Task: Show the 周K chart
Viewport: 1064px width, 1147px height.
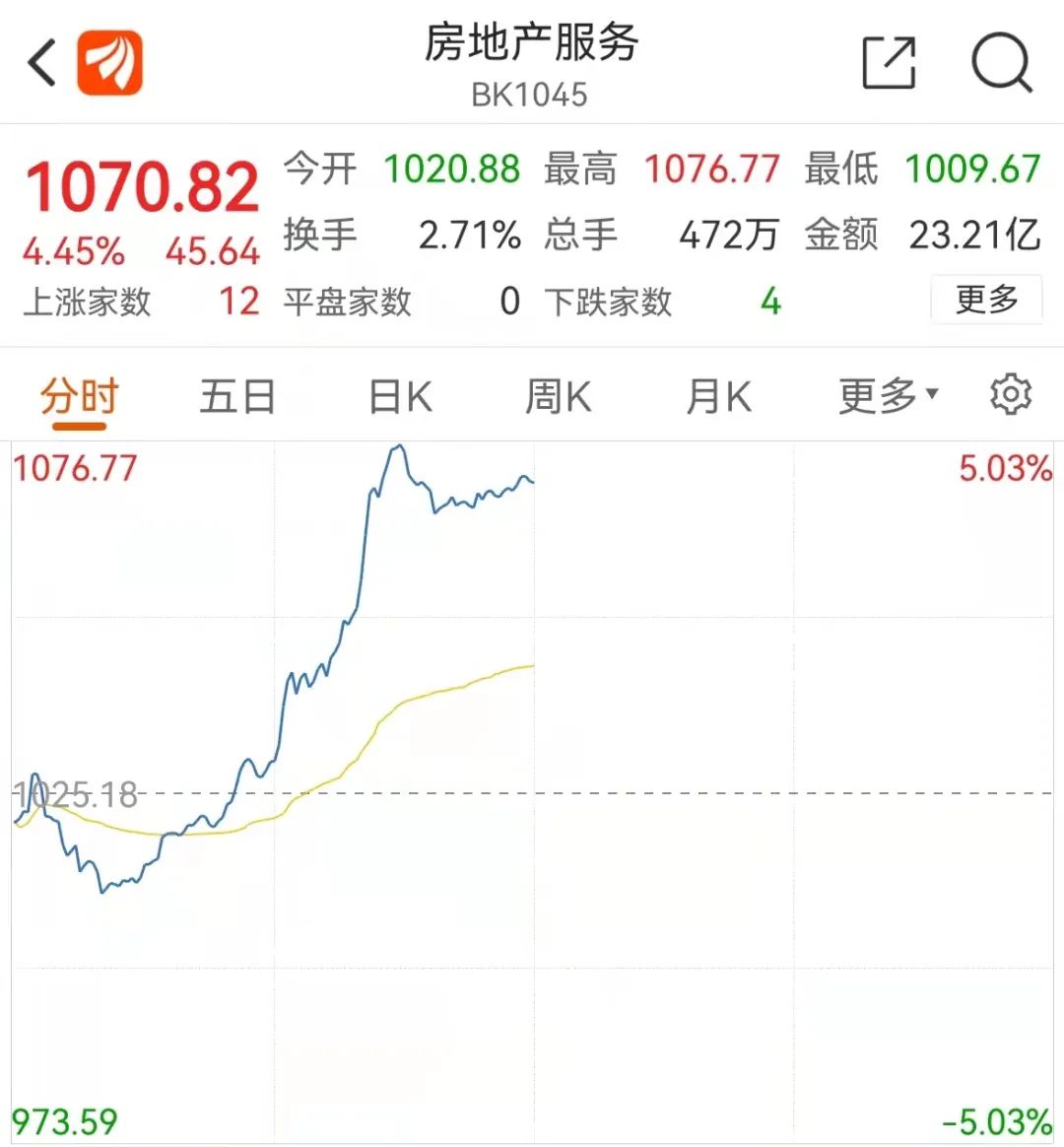Action: 559,397
